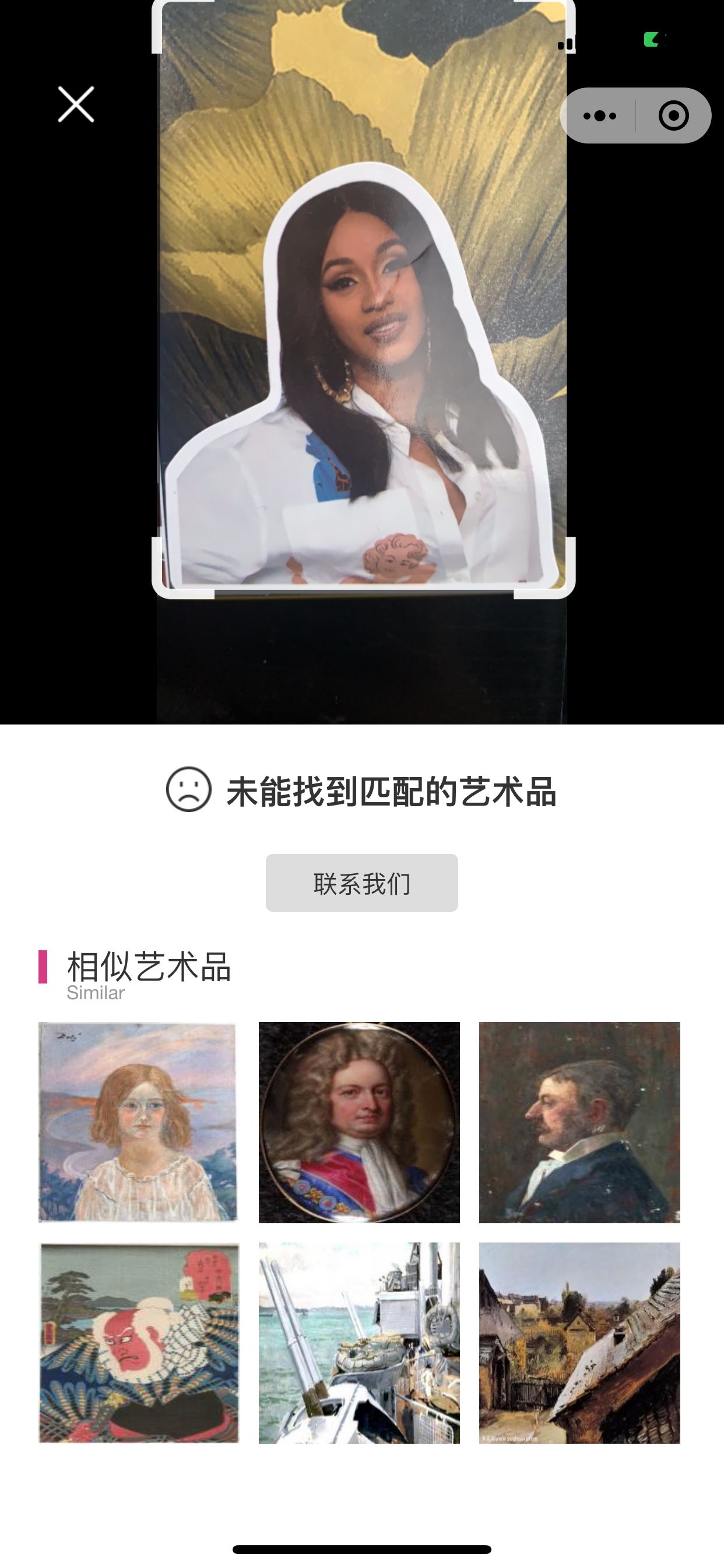This screenshot has width=724, height=1568.
Task: Close the scan result screen
Action: click(x=76, y=104)
